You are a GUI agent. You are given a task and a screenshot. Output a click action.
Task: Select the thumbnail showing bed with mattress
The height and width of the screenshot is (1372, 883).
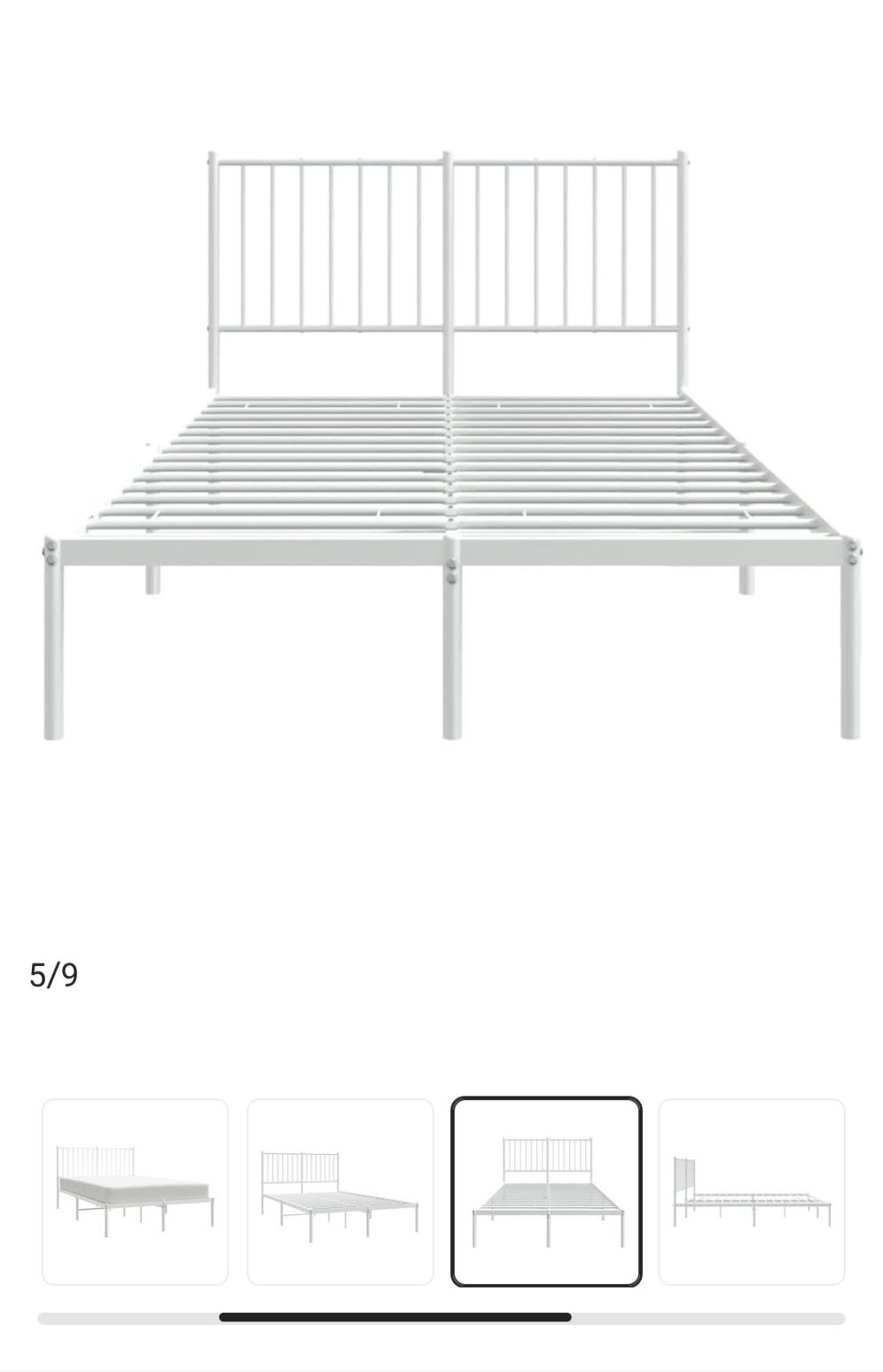click(135, 1191)
